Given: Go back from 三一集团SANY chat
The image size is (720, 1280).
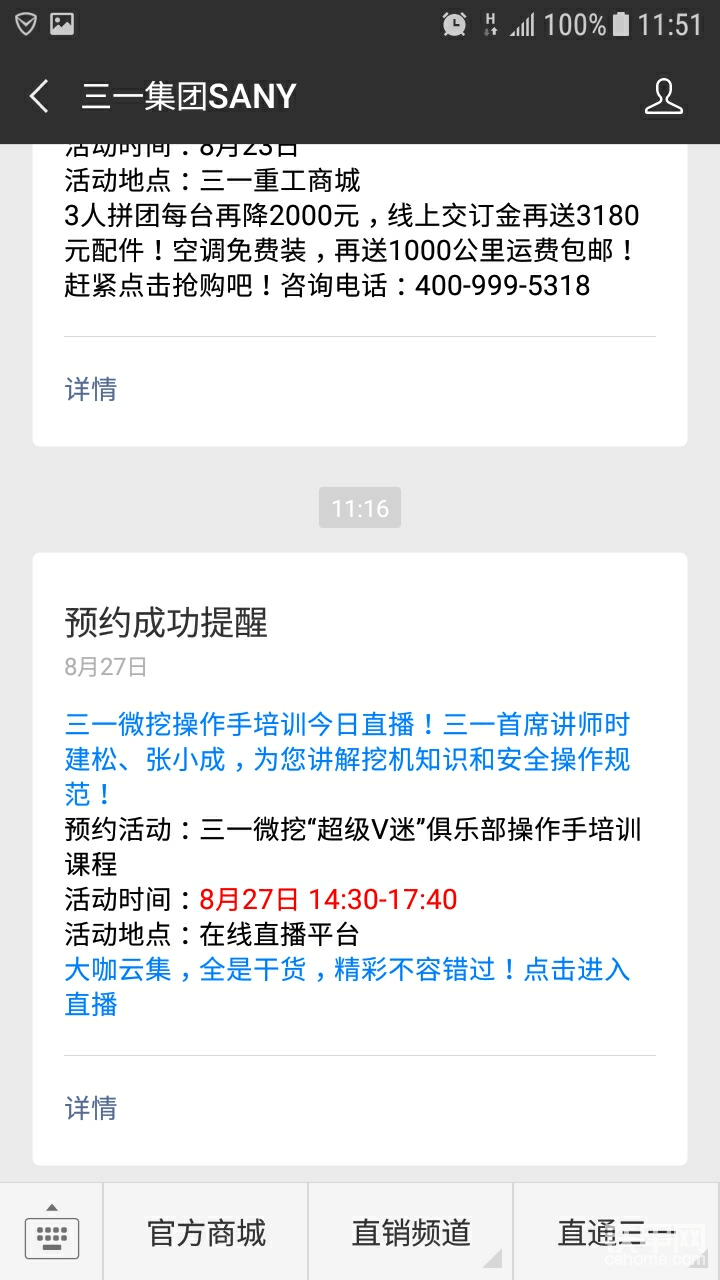Looking at the screenshot, I should (39, 96).
